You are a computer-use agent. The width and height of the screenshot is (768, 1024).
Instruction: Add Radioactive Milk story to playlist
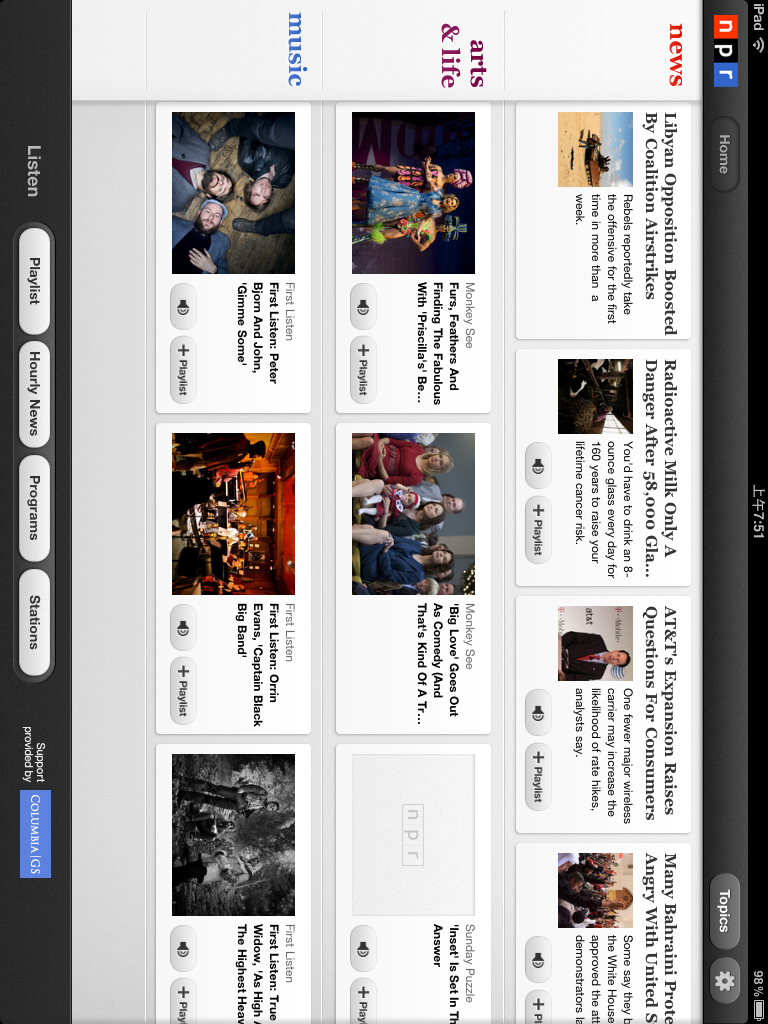pyautogui.click(x=537, y=529)
